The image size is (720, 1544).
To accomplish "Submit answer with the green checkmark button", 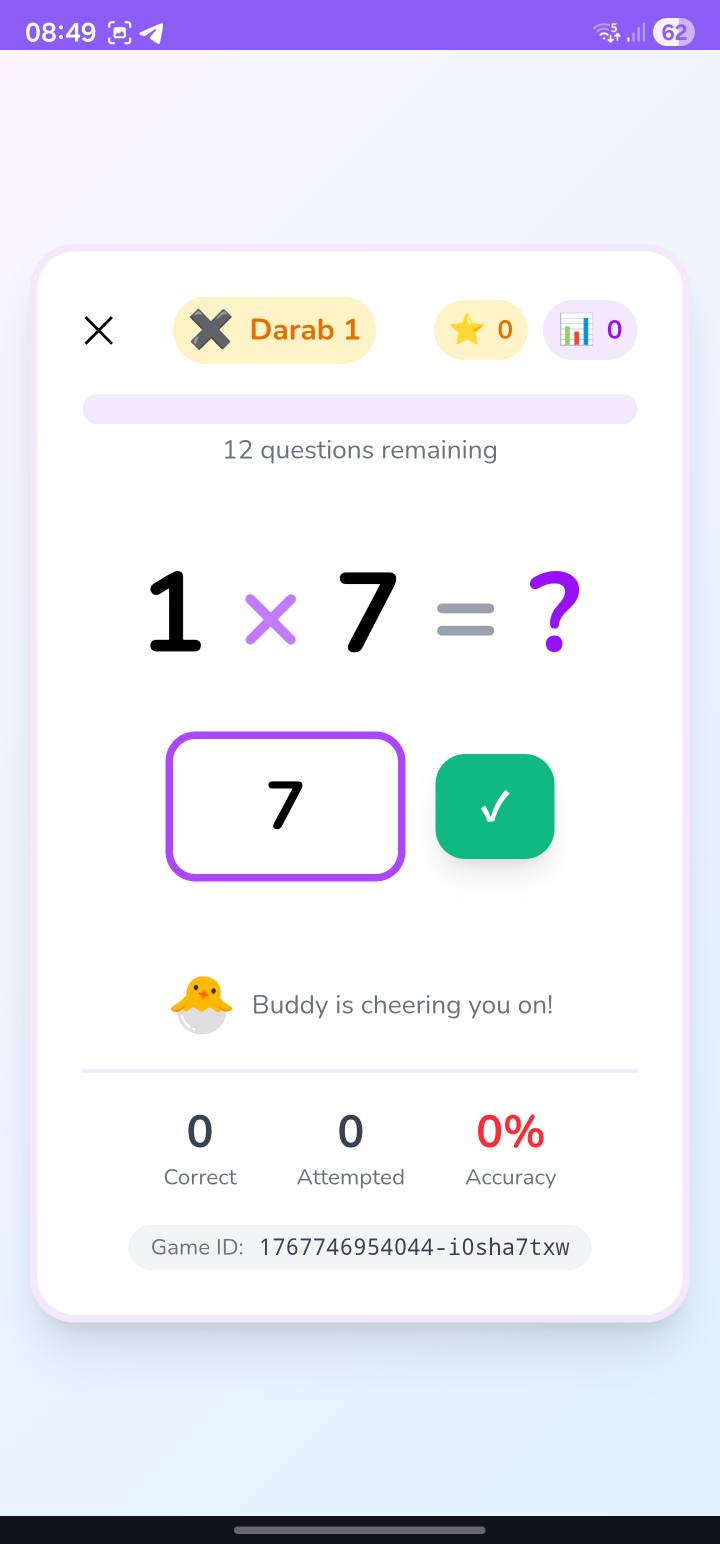I will click(494, 806).
